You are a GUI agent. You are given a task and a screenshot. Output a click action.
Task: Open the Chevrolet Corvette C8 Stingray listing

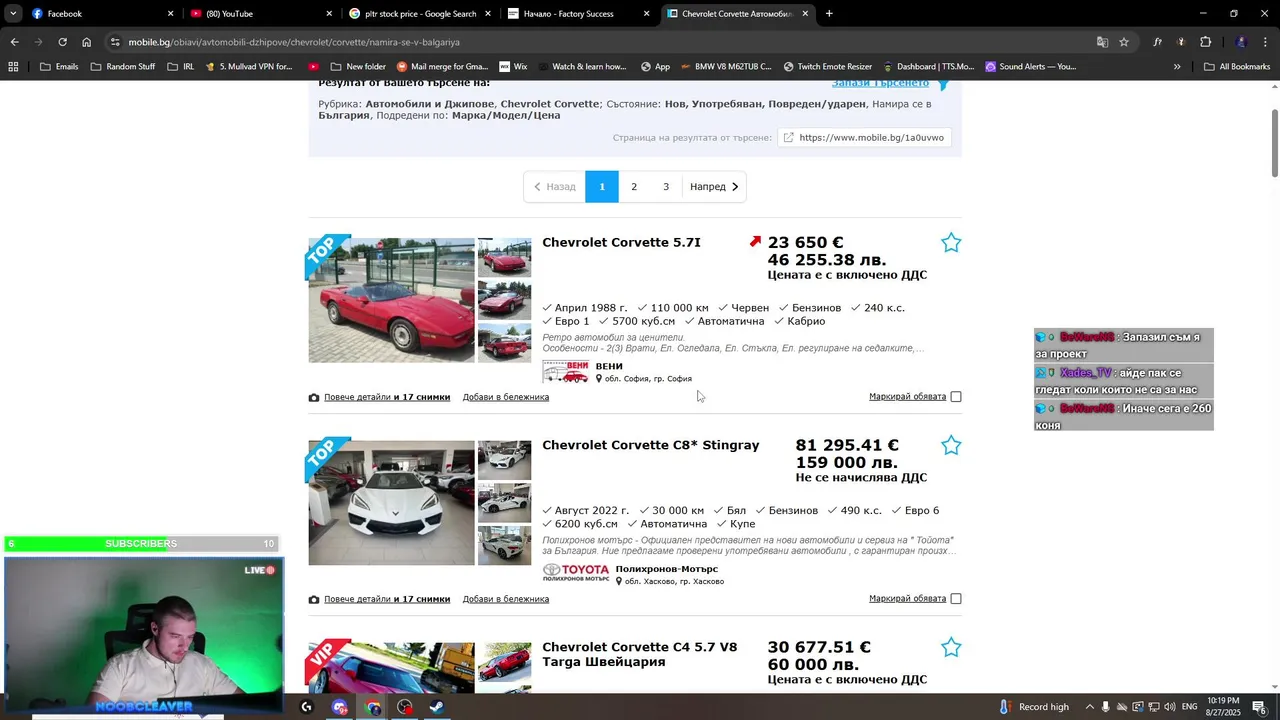click(x=650, y=445)
